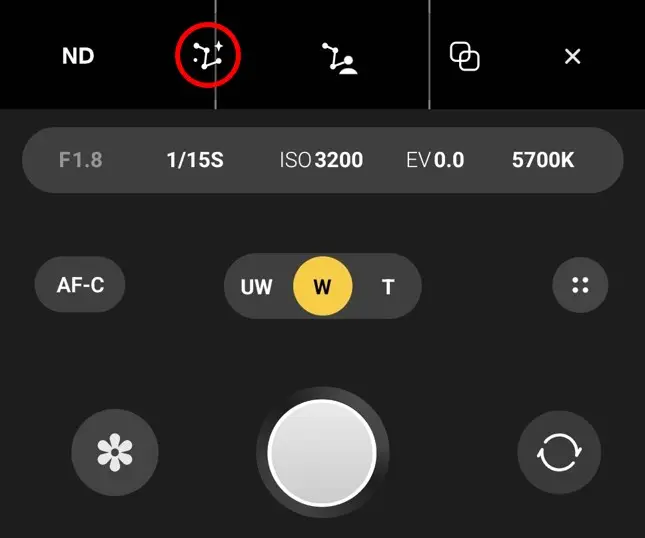
Task: Open the four-dot more options button
Action: point(580,285)
